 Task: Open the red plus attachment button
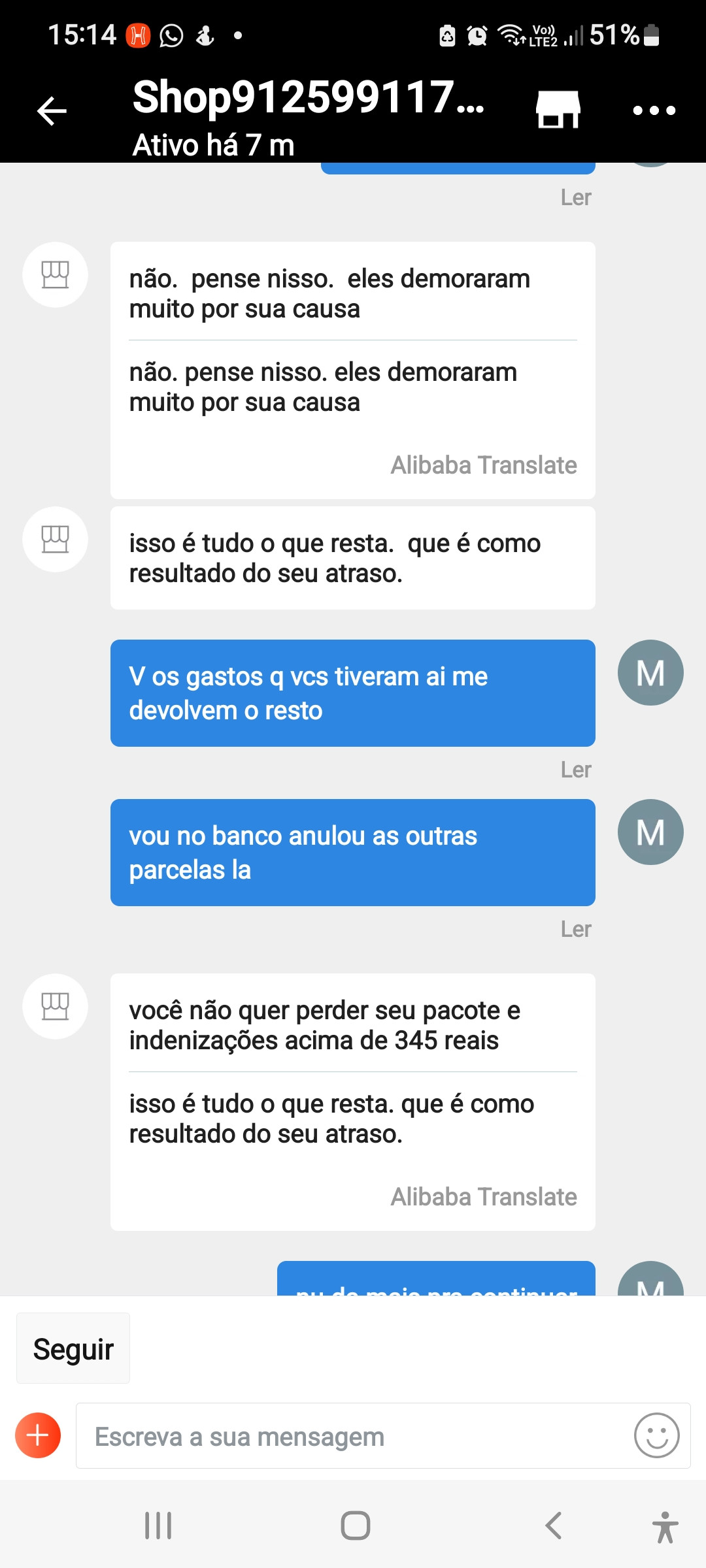[38, 1435]
